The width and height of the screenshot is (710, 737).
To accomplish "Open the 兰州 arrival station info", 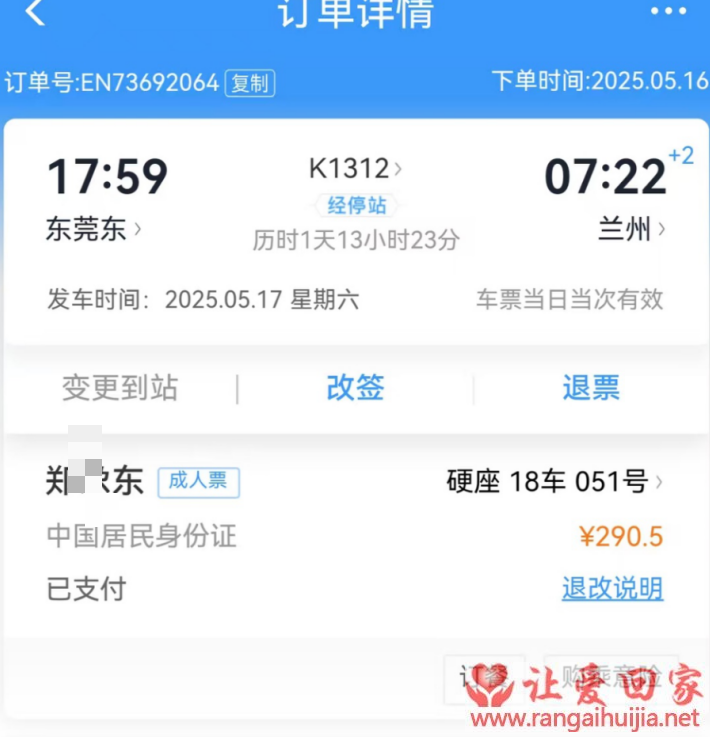I will [632, 230].
